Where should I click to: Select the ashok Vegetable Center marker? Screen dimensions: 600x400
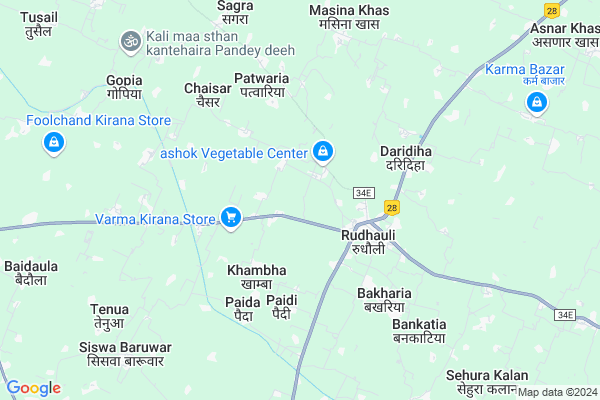(x=322, y=151)
